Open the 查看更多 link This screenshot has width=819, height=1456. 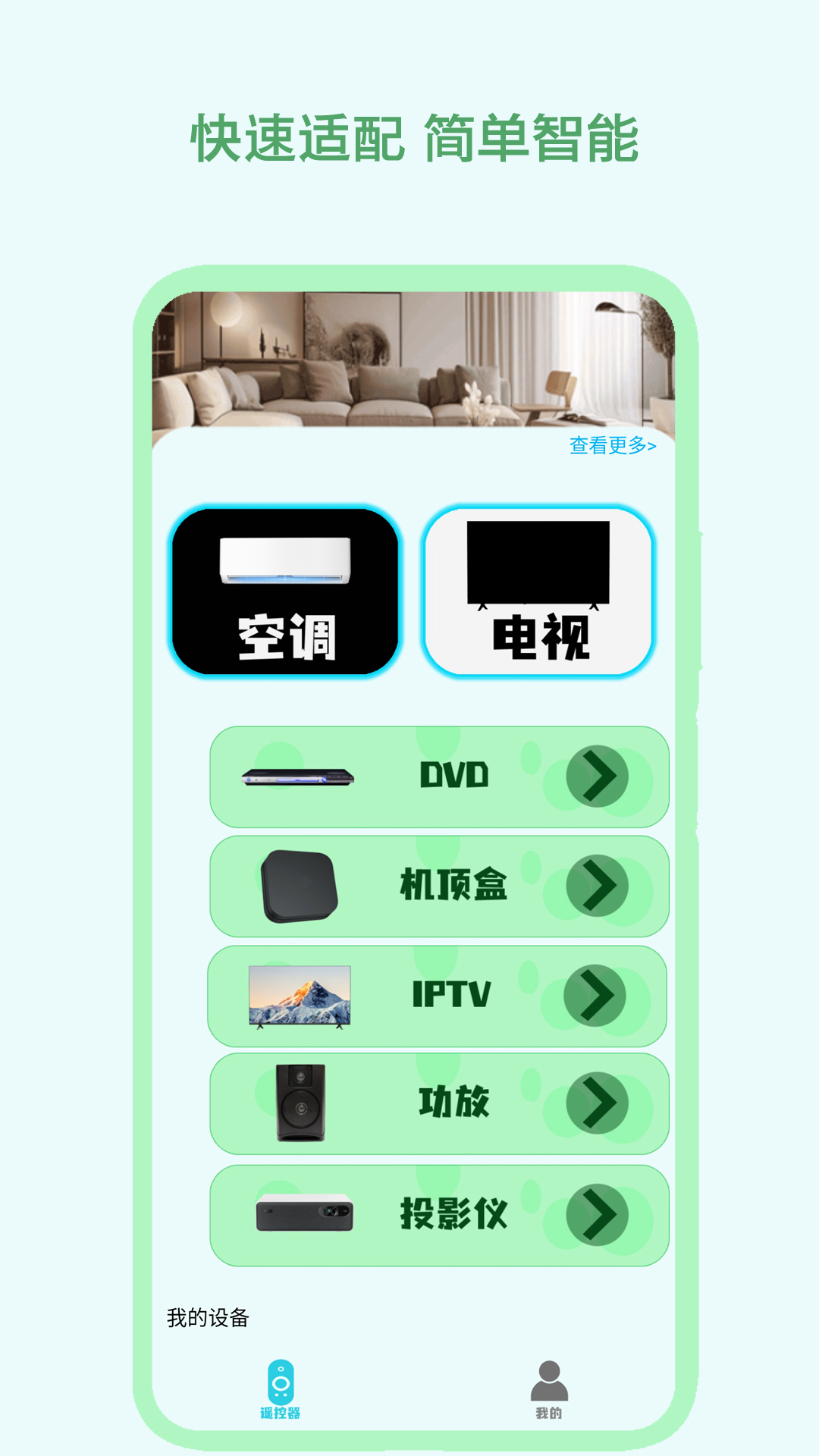[611, 446]
